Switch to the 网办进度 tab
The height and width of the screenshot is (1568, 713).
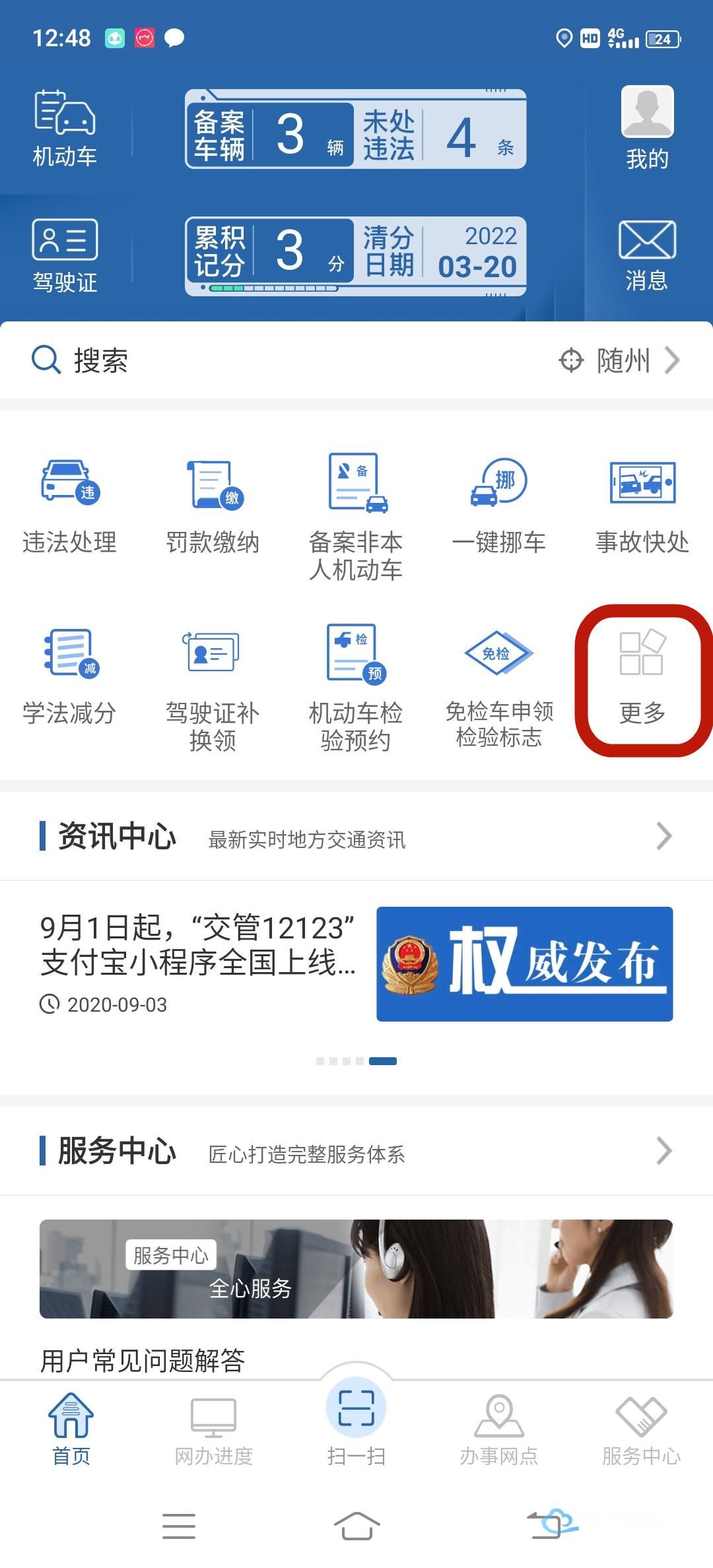[x=213, y=1429]
